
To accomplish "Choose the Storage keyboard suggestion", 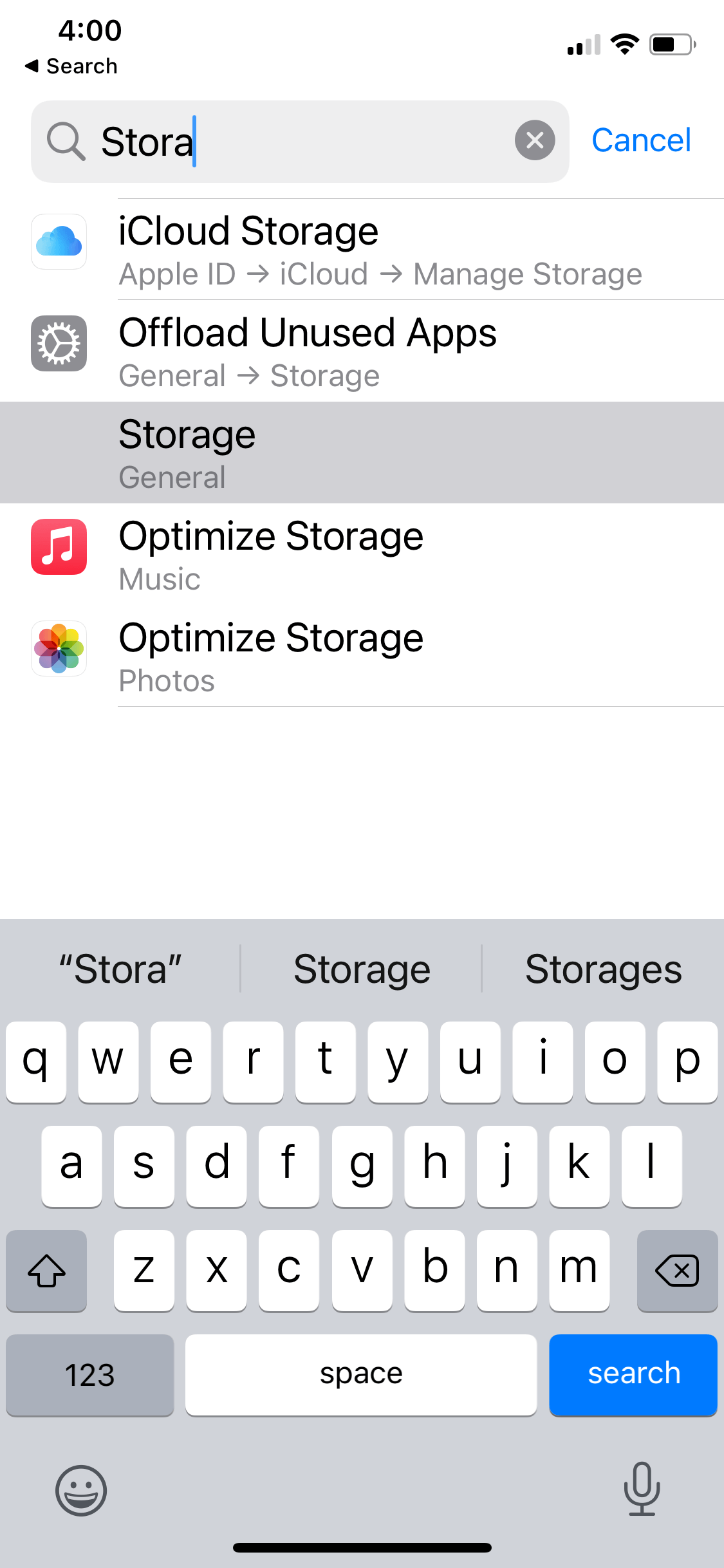I will [362, 969].
